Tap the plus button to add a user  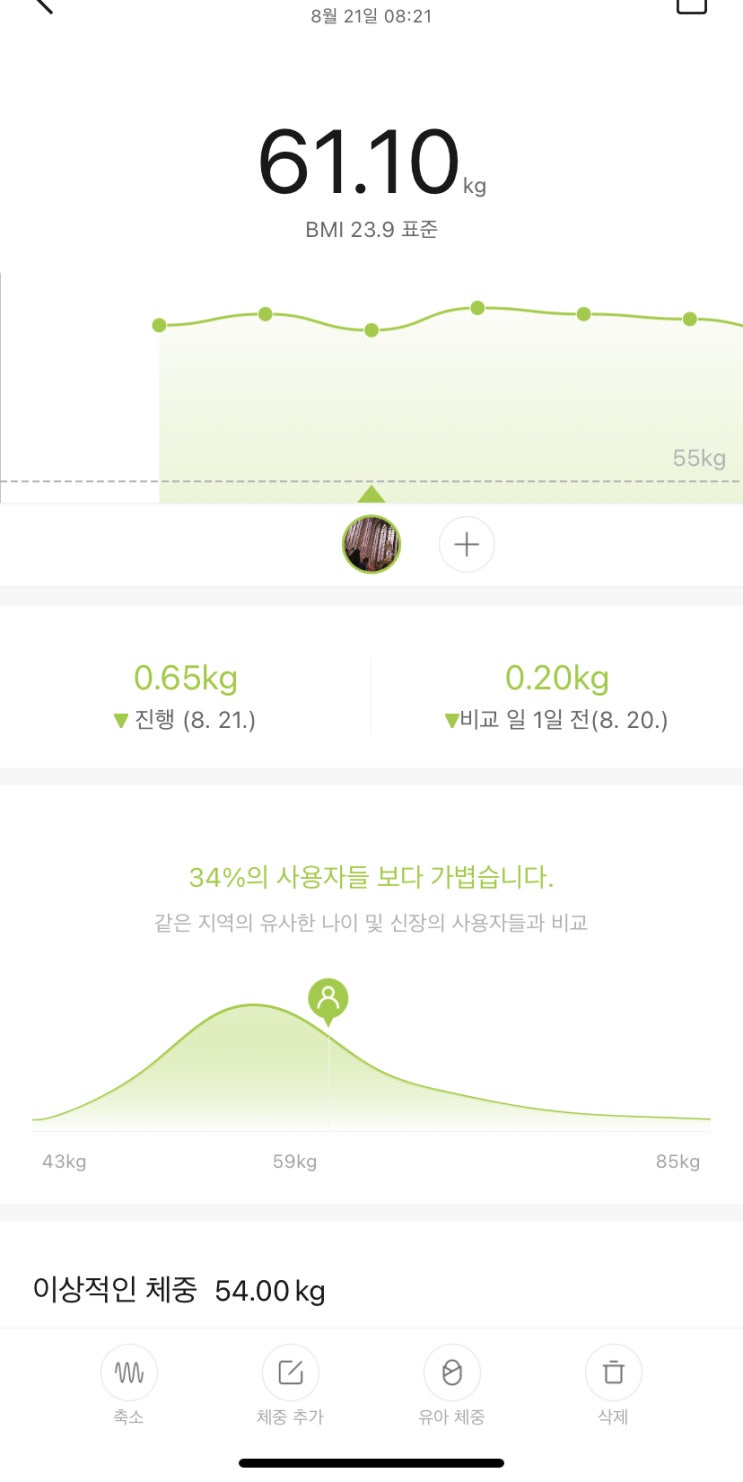pos(467,545)
